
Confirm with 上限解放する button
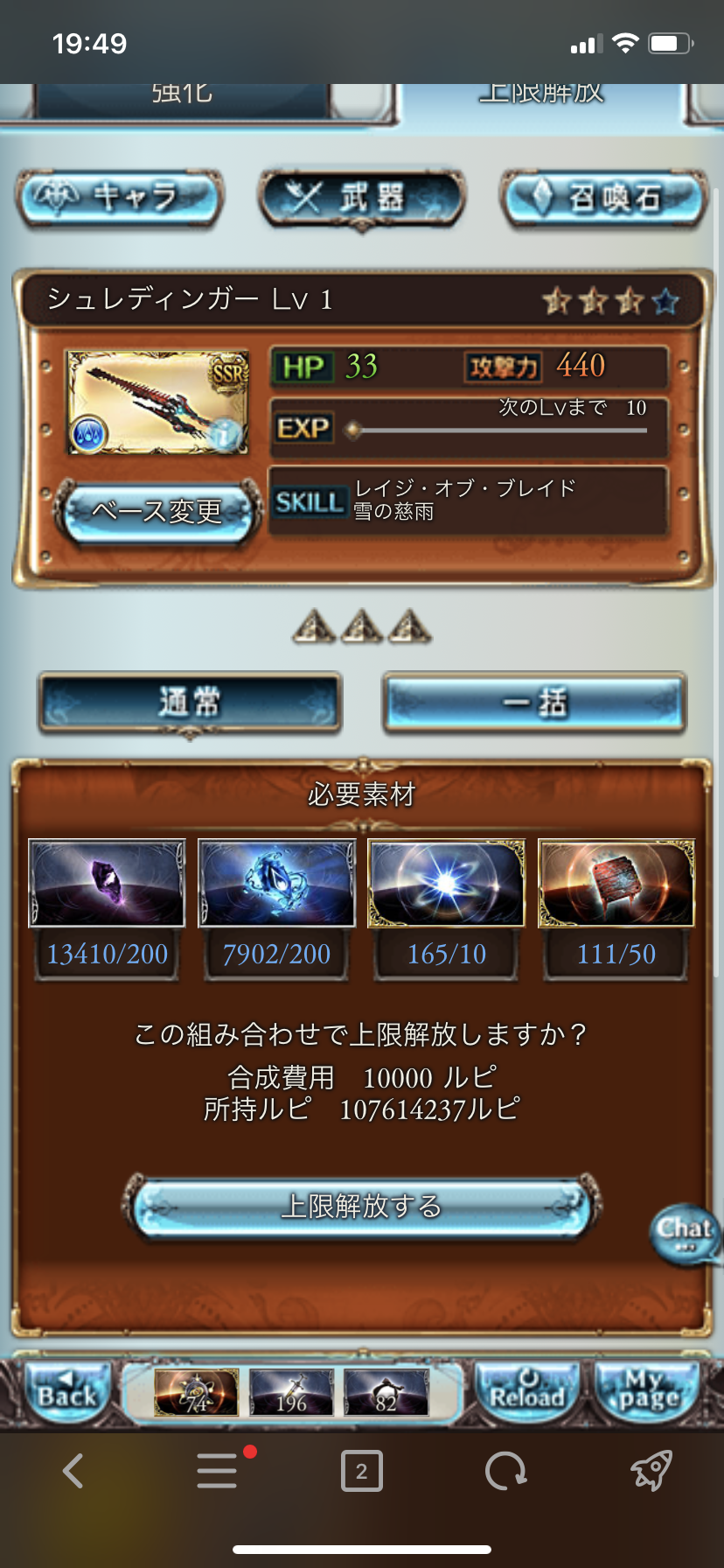[x=361, y=1207]
